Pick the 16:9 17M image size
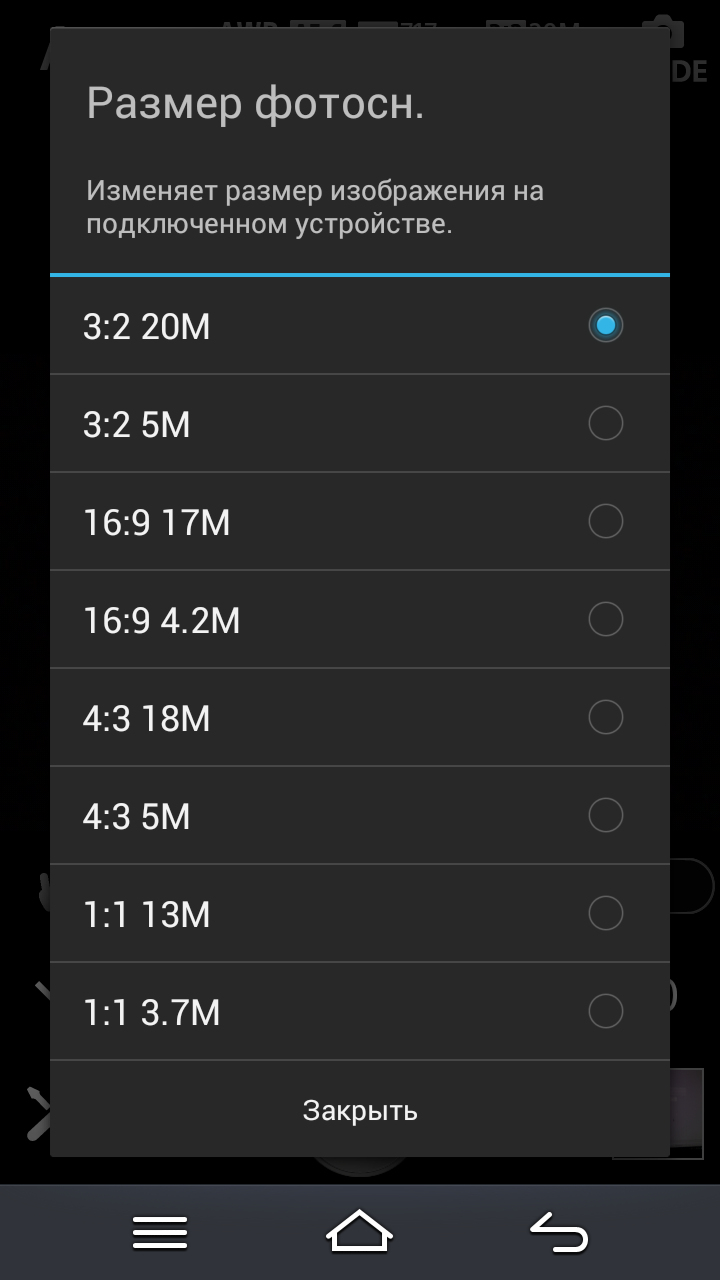The image size is (720, 1280). (360, 522)
